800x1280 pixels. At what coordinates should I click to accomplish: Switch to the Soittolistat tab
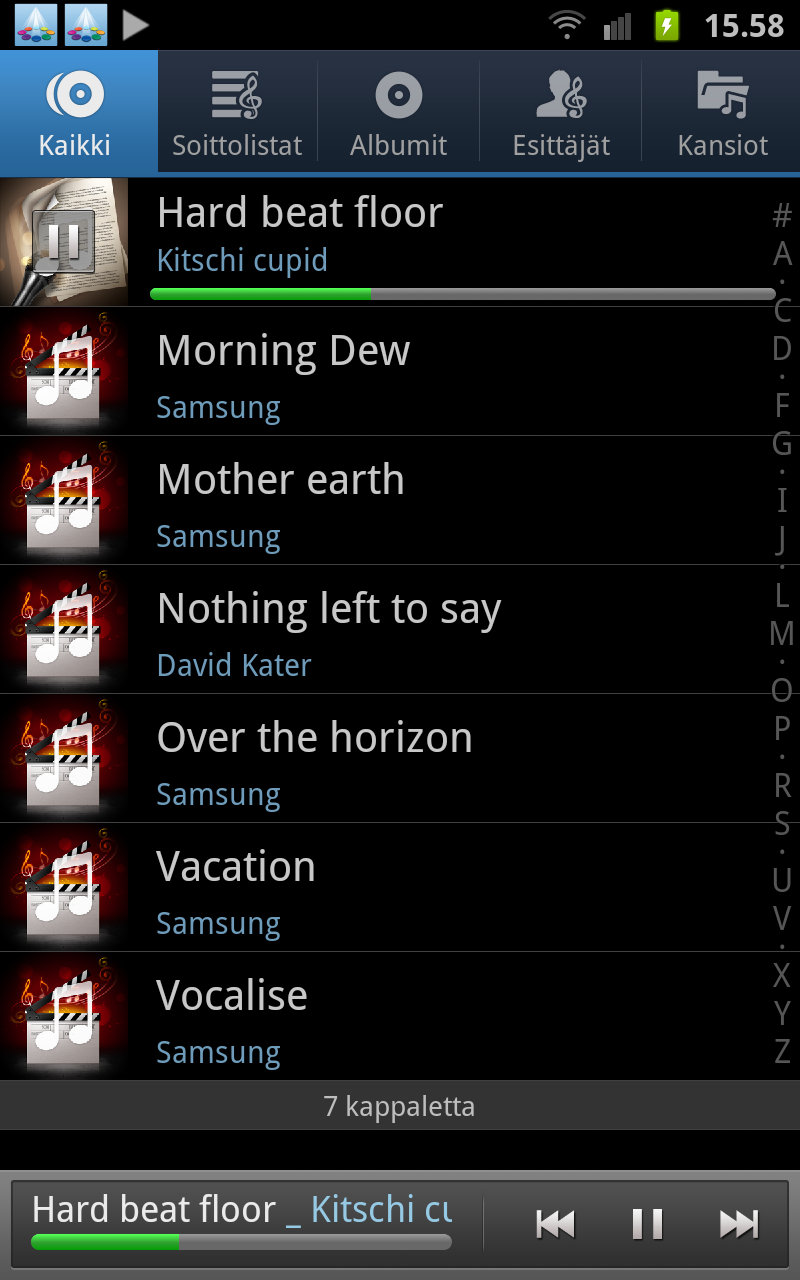(x=237, y=112)
